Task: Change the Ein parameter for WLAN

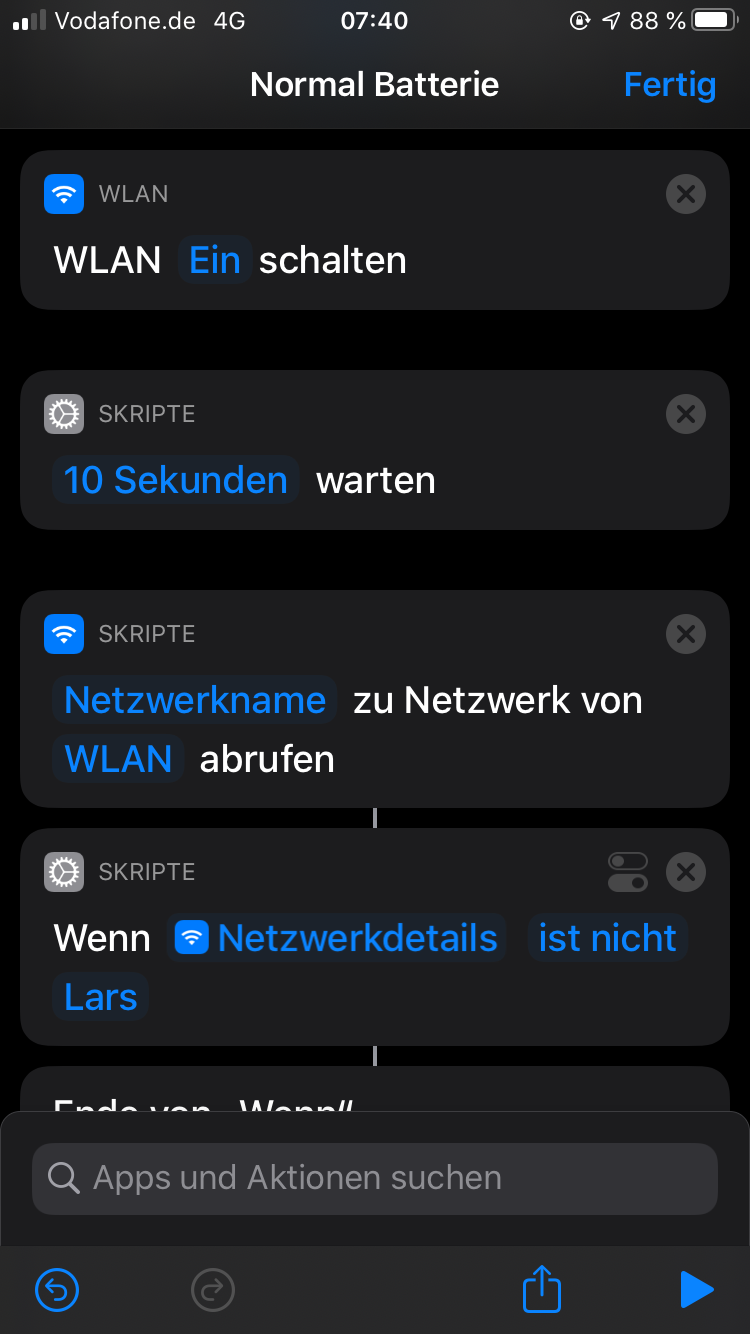Action: click(215, 260)
